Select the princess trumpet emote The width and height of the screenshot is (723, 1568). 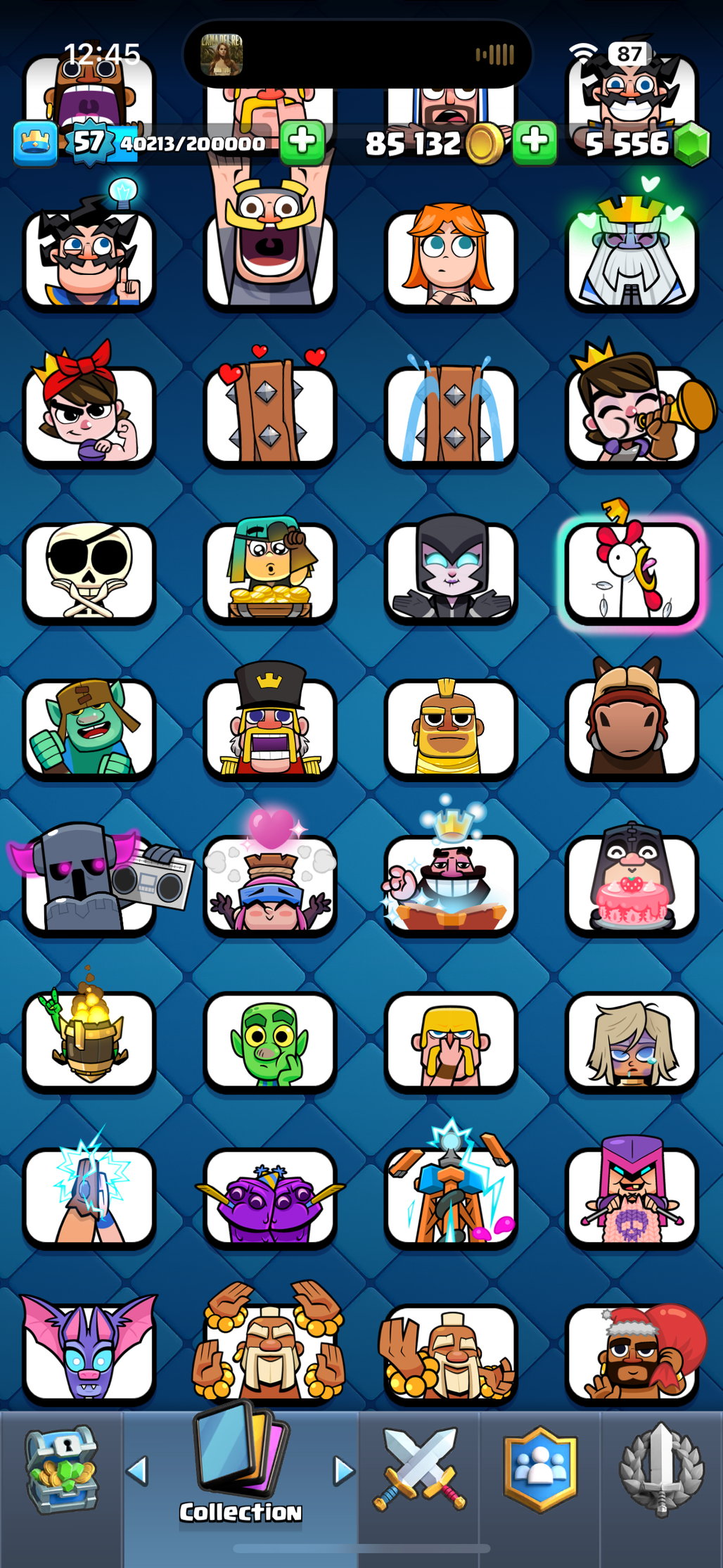tap(632, 415)
